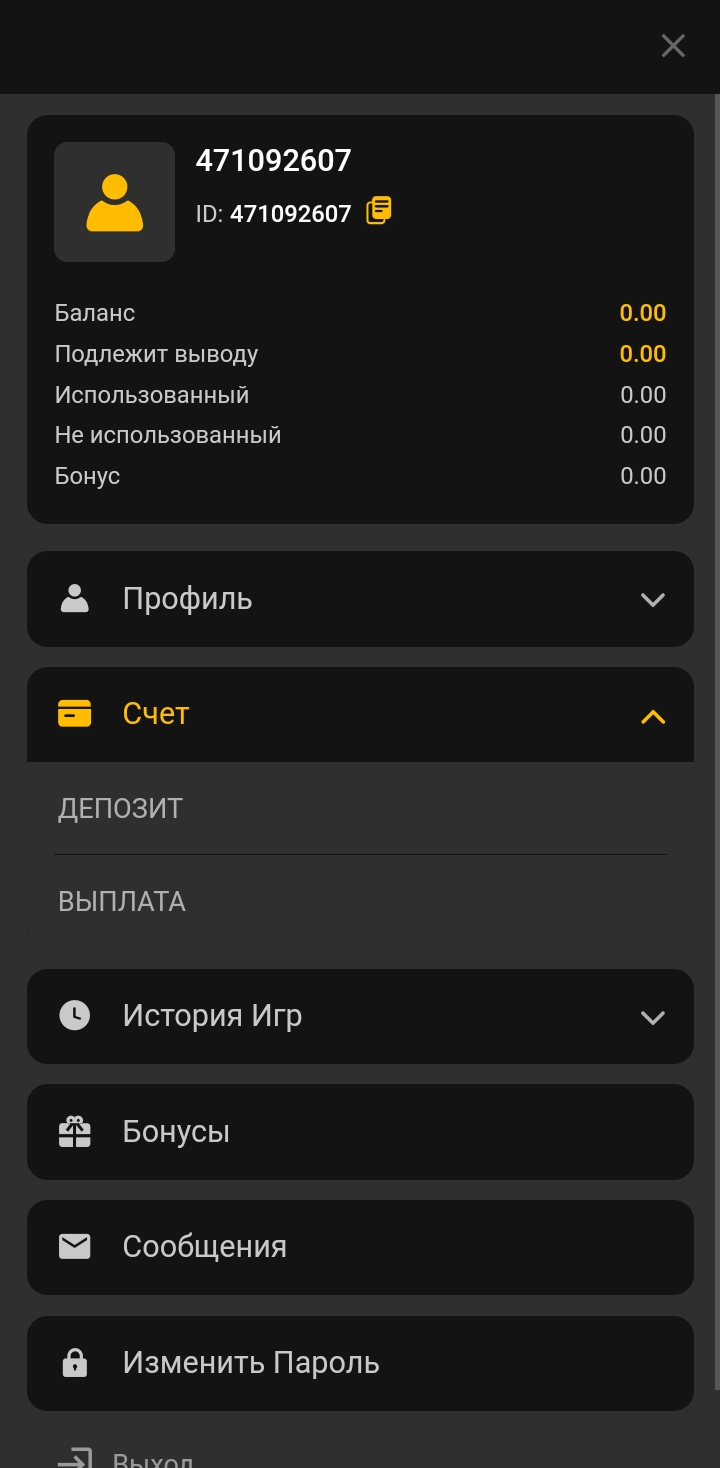Open Сообщения inbox
The height and width of the screenshot is (1468, 720).
pyautogui.click(x=360, y=1247)
